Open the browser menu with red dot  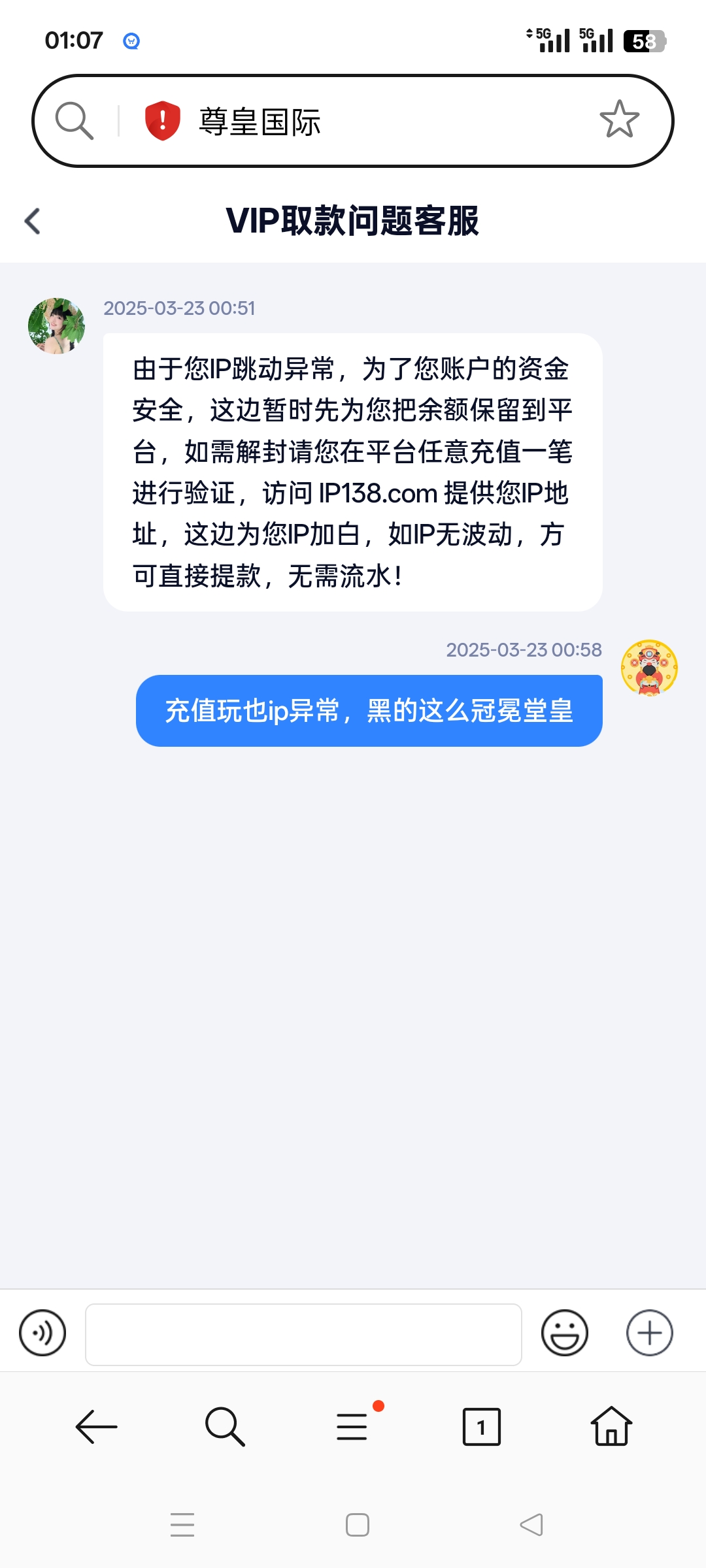pyautogui.click(x=353, y=1427)
